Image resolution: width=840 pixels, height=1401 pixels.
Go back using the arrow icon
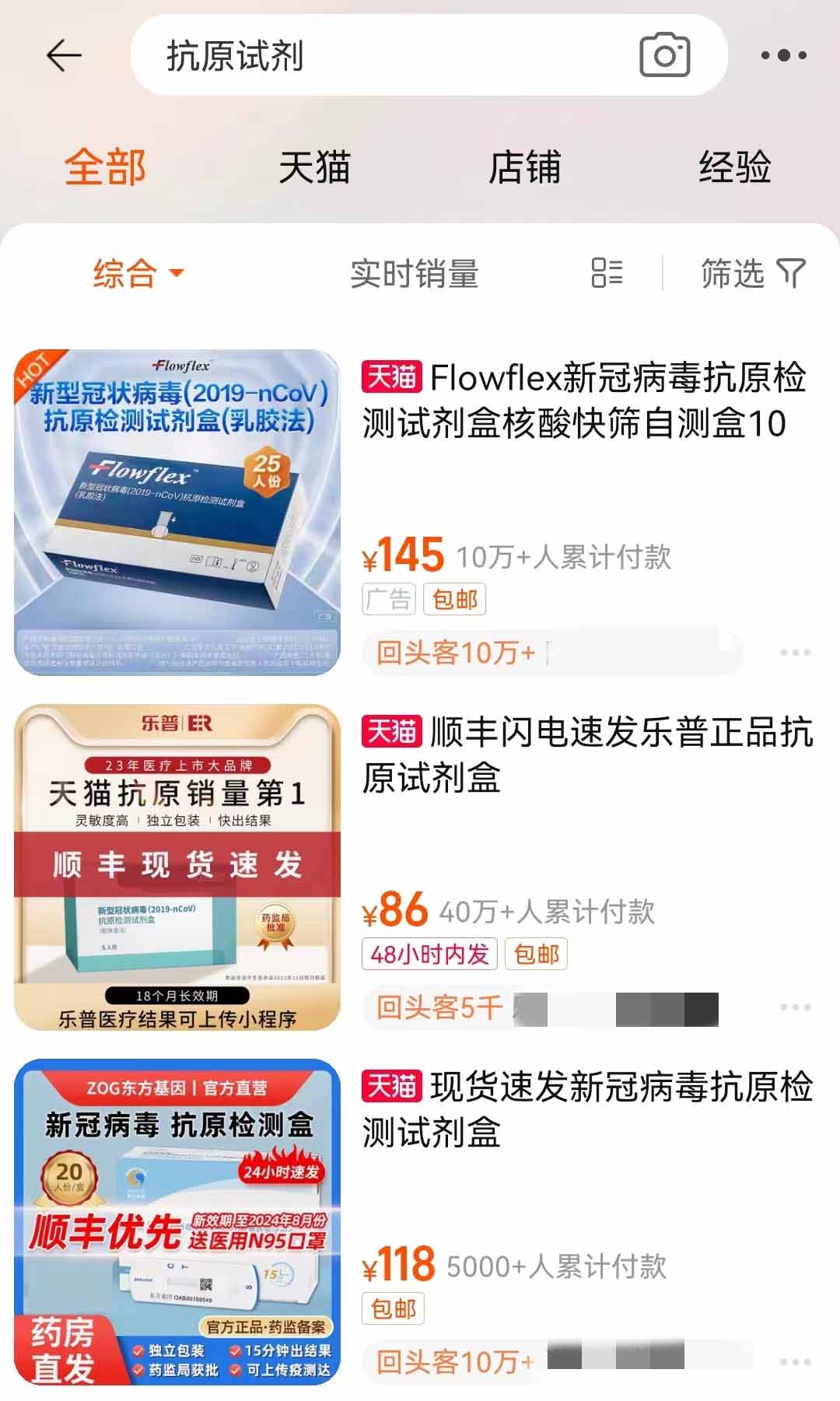(x=64, y=55)
